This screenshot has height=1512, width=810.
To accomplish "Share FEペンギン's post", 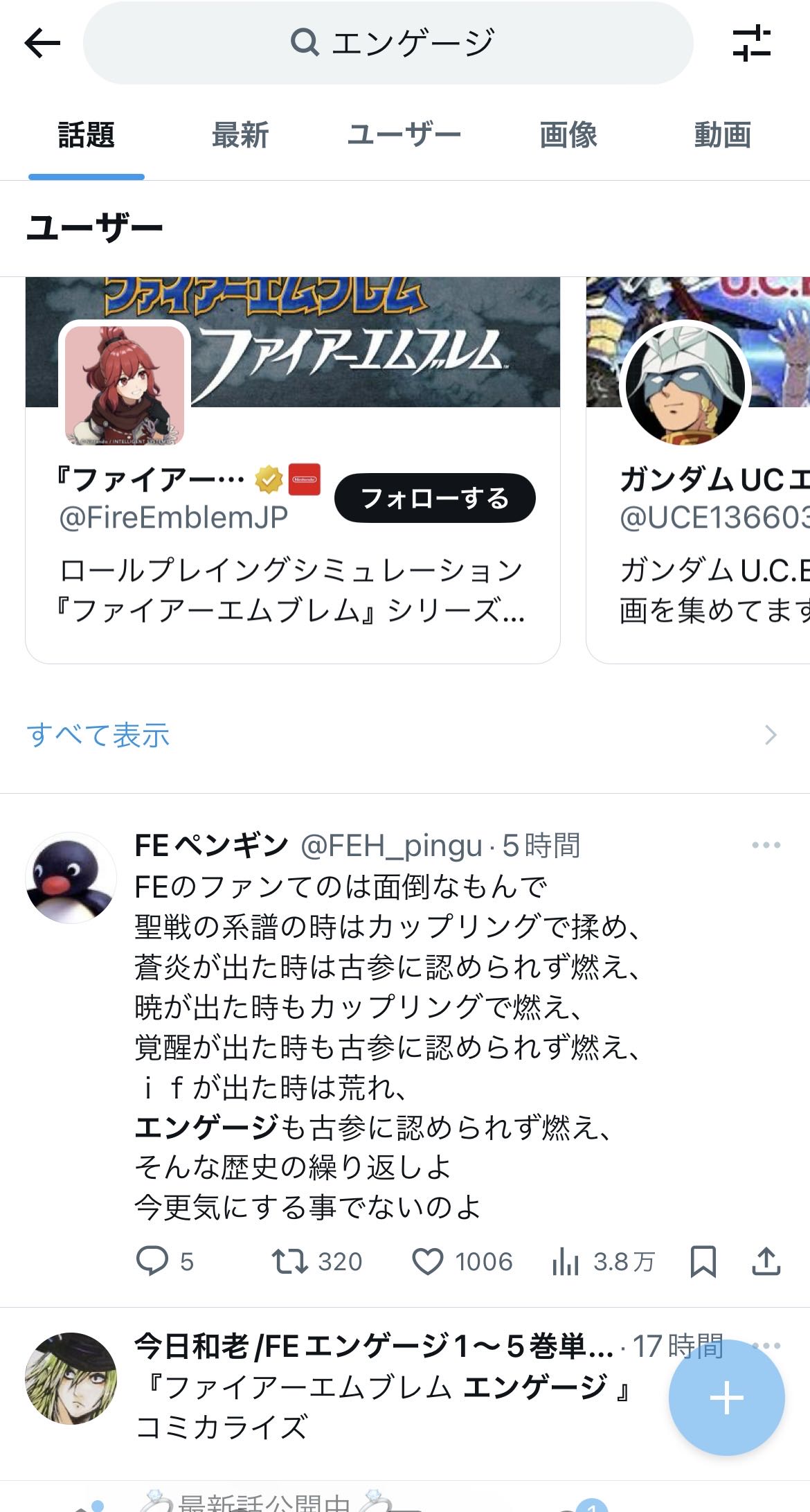I will 766,1261.
